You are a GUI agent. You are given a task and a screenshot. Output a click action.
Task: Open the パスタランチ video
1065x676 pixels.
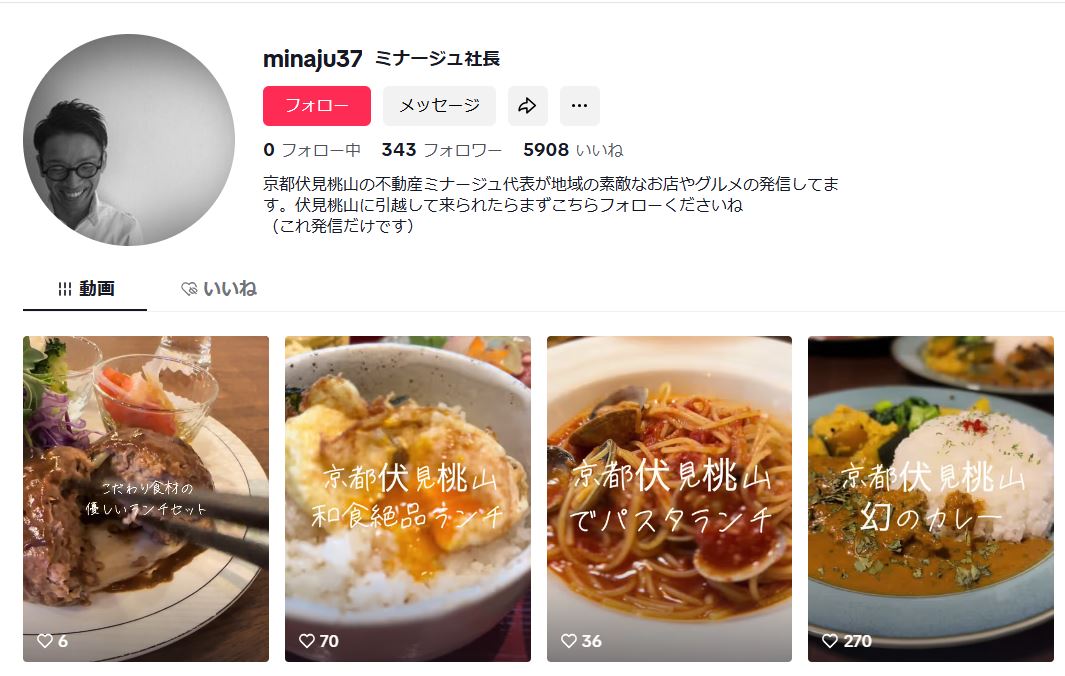[x=669, y=498]
